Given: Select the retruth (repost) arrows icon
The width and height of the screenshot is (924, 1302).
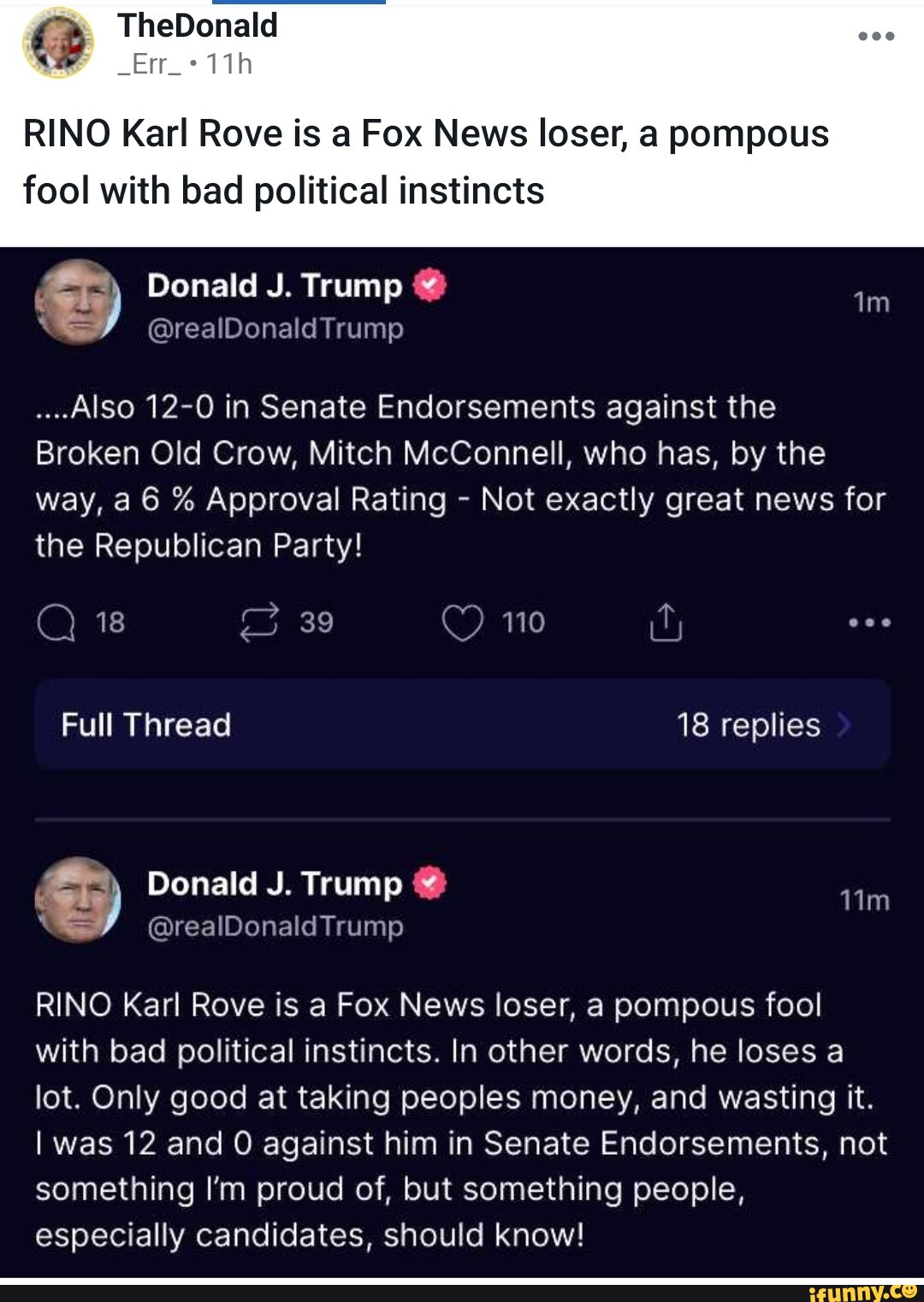Looking at the screenshot, I should pos(261,623).
